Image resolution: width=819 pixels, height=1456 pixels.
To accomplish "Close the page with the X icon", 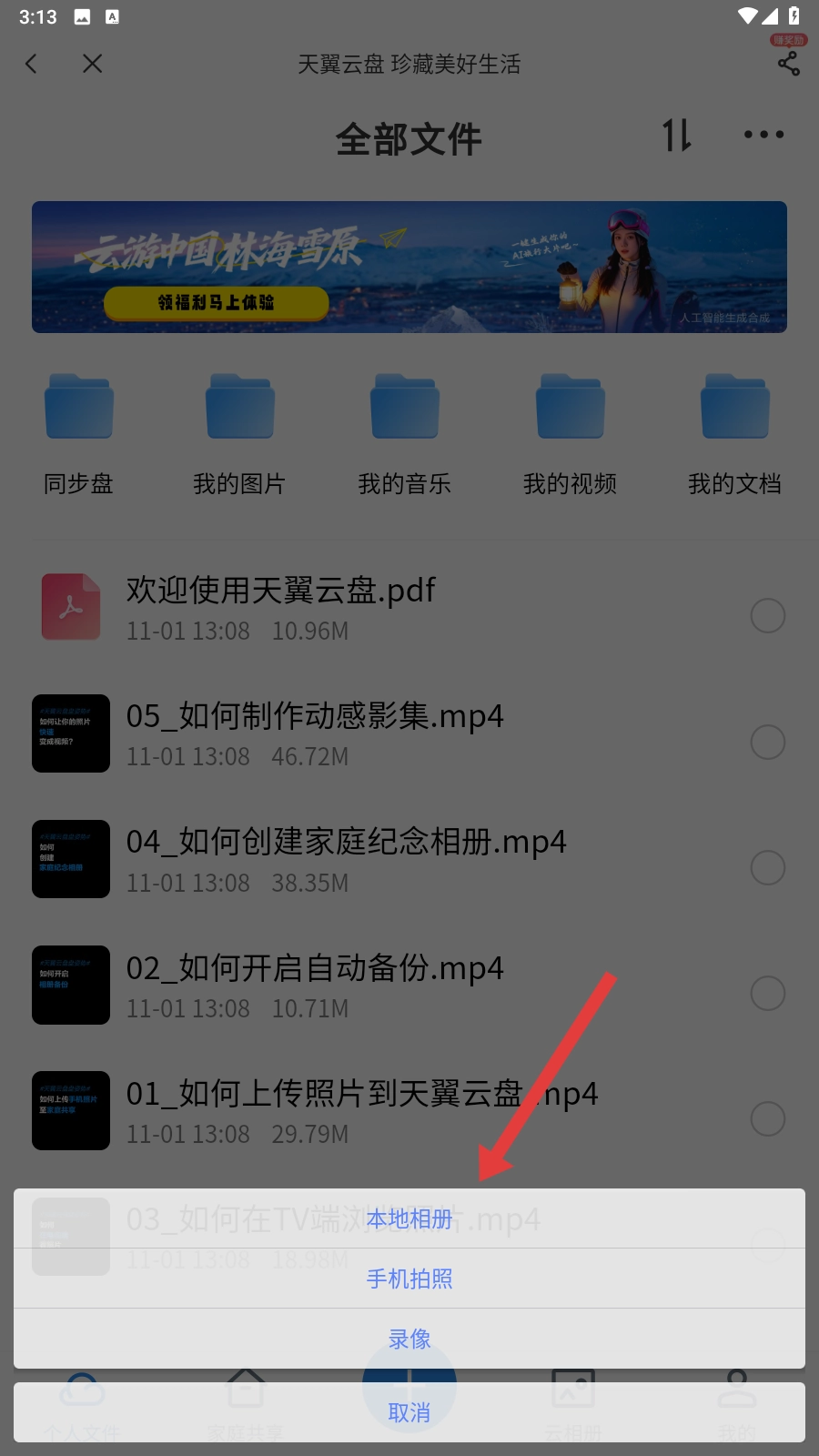I will (92, 64).
